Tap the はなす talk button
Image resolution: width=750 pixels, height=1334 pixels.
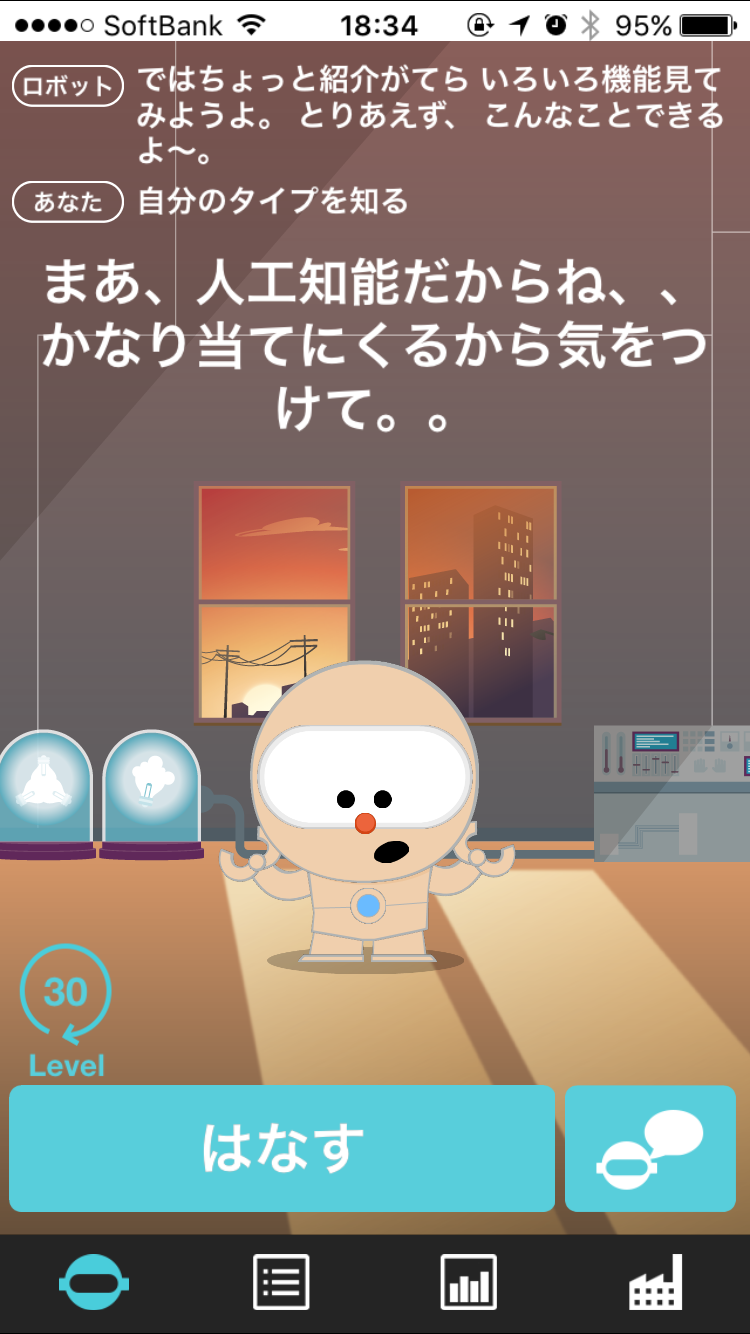(x=282, y=1148)
